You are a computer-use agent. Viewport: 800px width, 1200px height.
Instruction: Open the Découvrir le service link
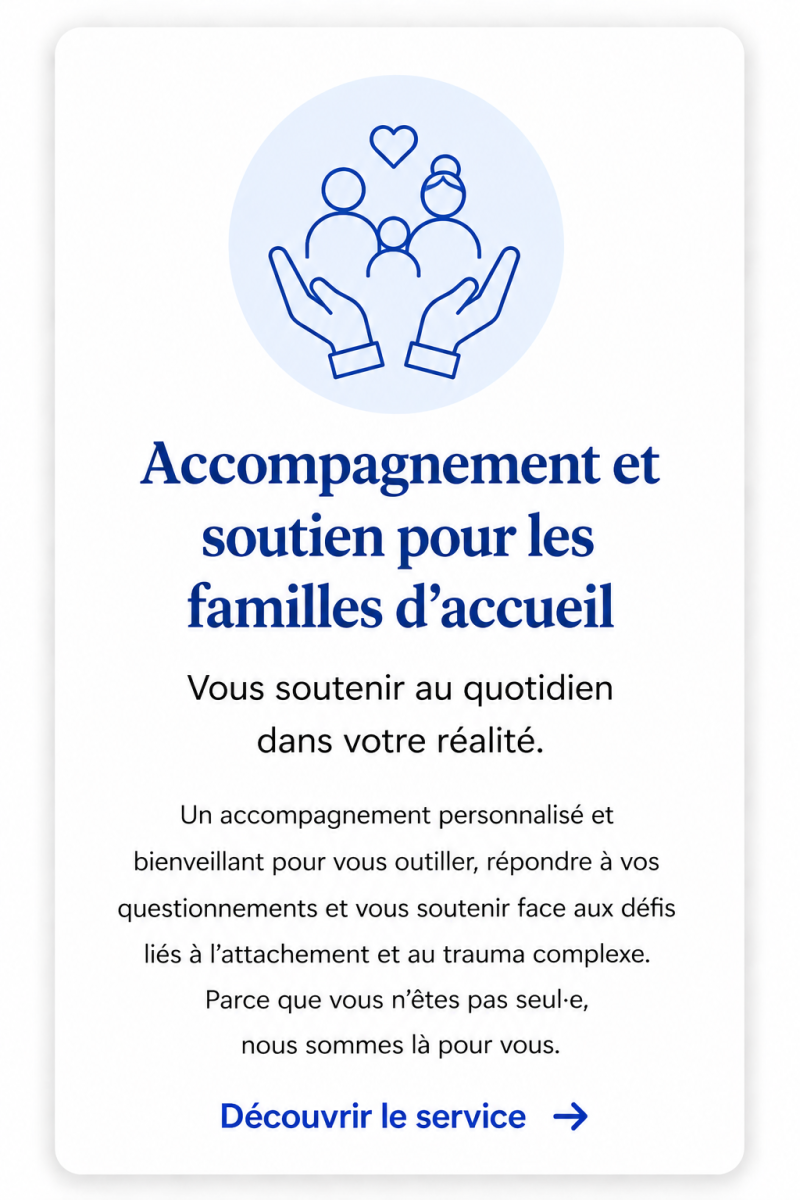(x=403, y=1116)
